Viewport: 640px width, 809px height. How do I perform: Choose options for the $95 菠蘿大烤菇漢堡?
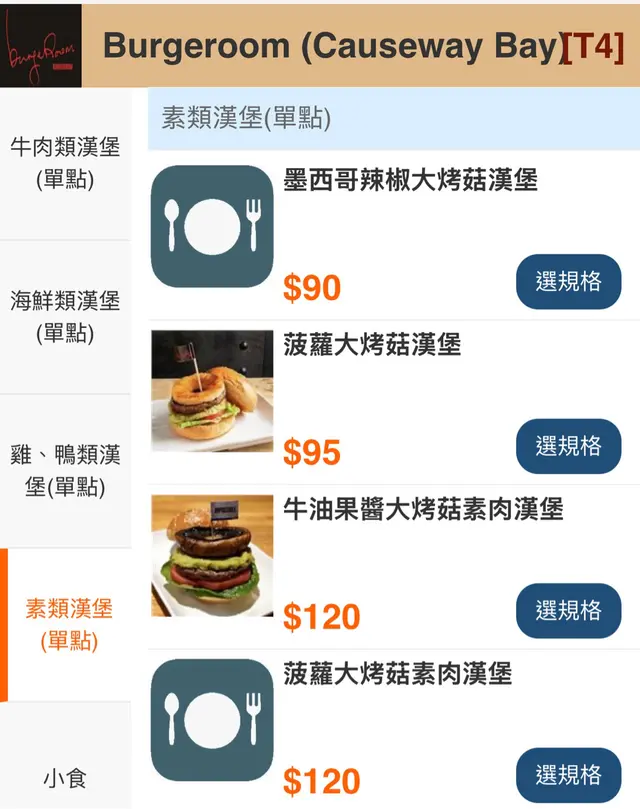click(568, 446)
